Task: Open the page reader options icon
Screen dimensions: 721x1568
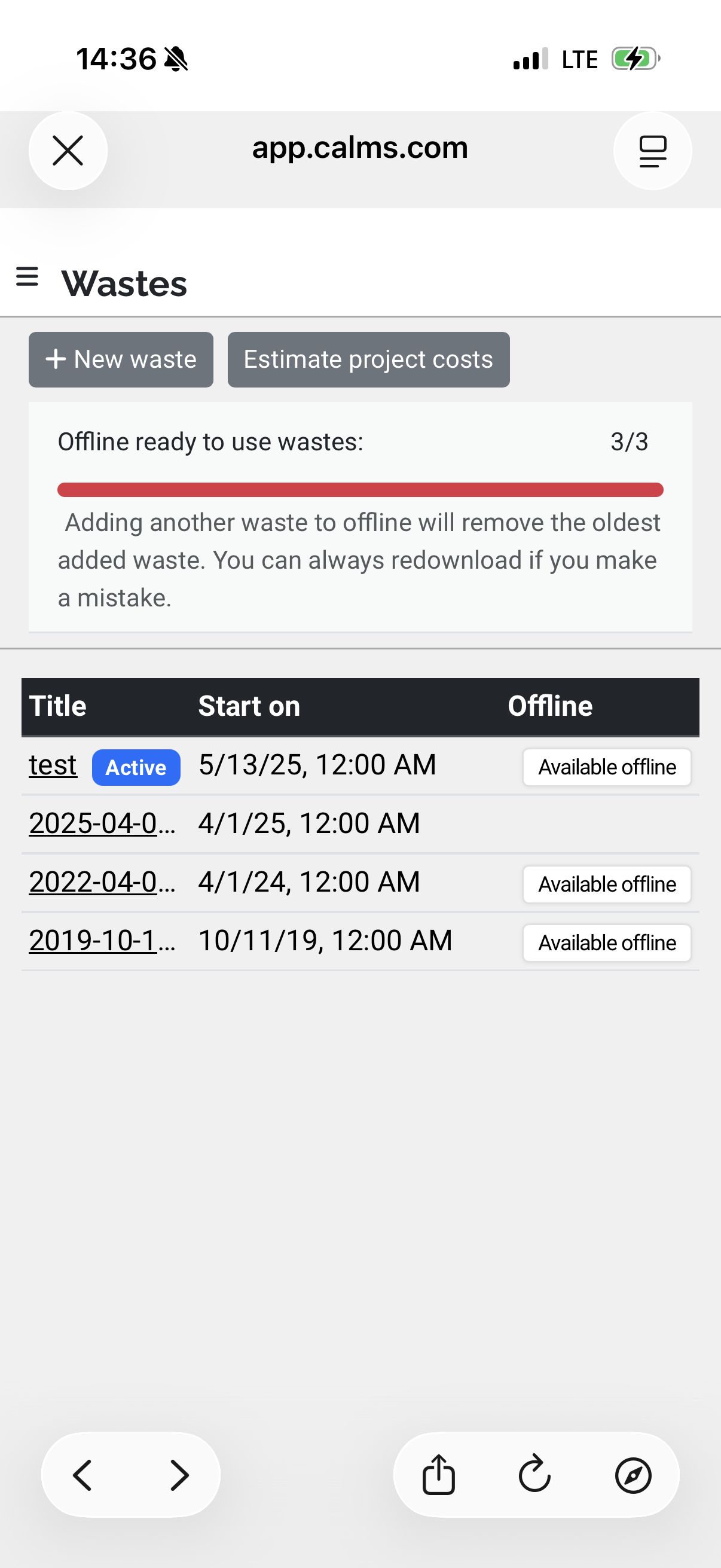Action: click(x=652, y=151)
